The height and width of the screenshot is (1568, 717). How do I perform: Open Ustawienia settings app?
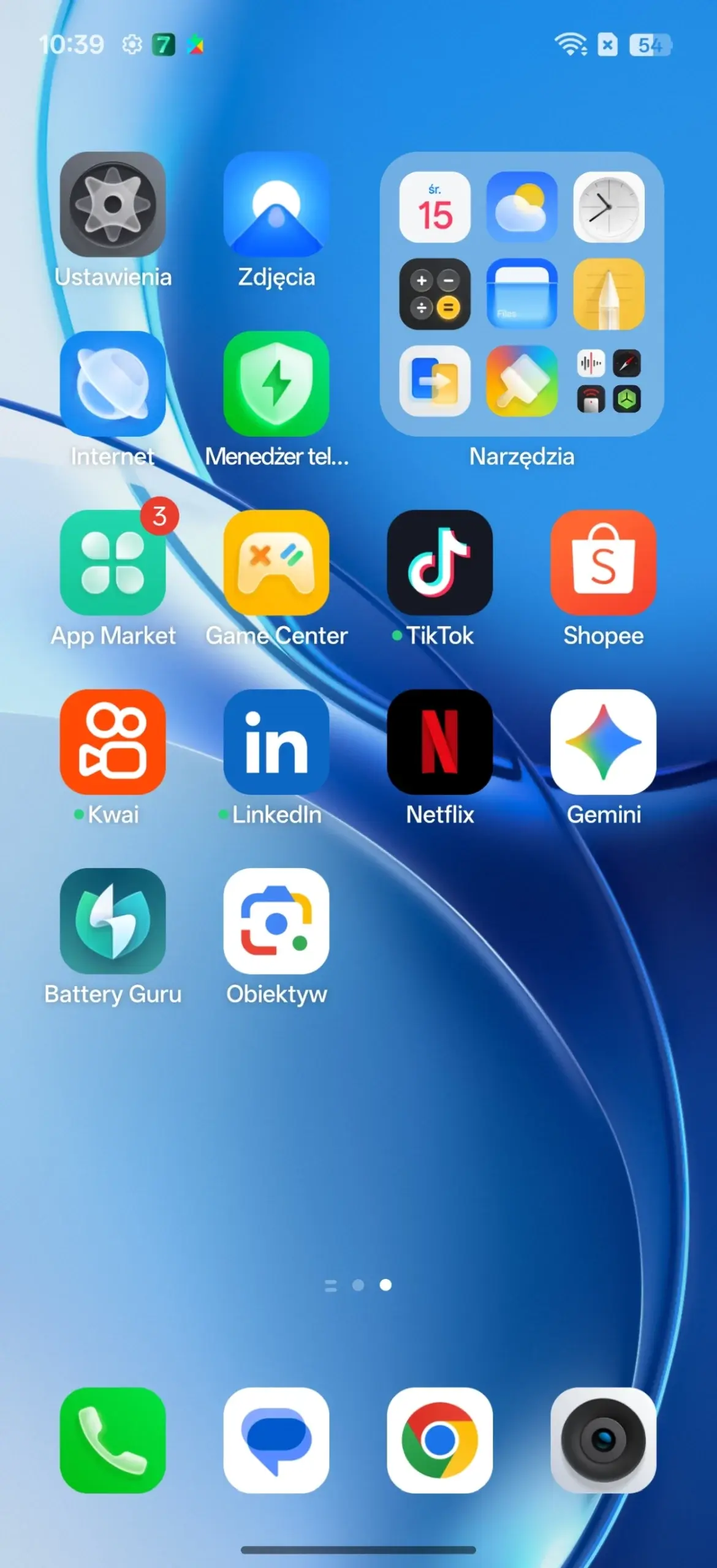[x=113, y=205]
